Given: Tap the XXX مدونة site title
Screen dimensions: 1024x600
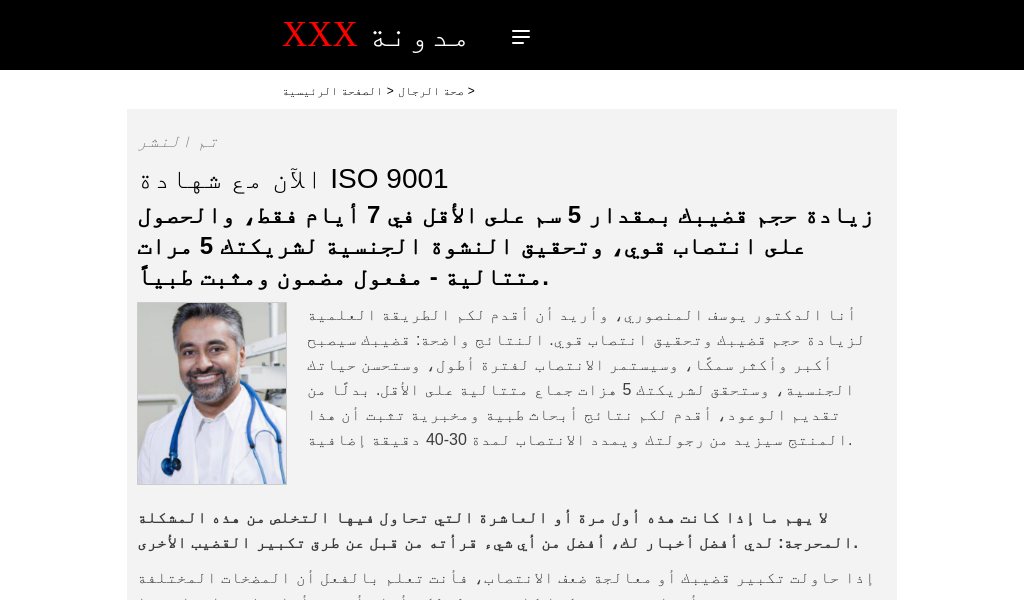Looking at the screenshot, I should coord(375,35).
